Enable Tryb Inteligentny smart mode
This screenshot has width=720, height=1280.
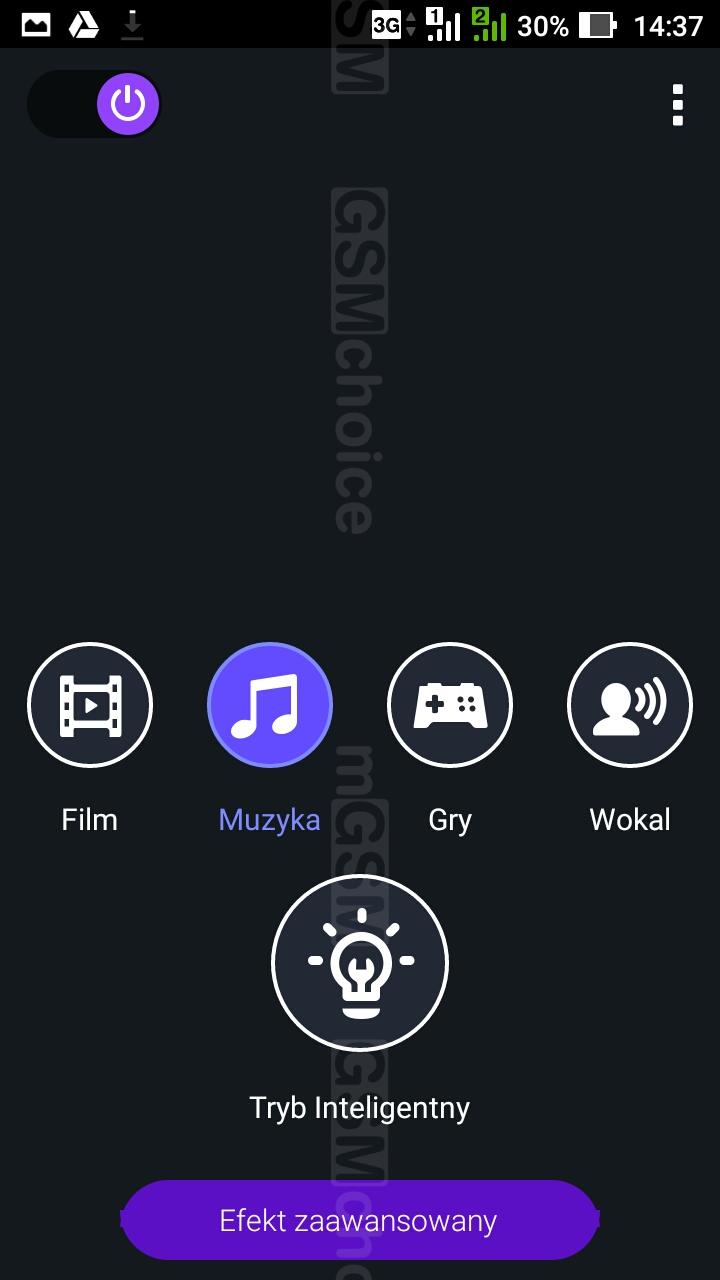coord(360,962)
